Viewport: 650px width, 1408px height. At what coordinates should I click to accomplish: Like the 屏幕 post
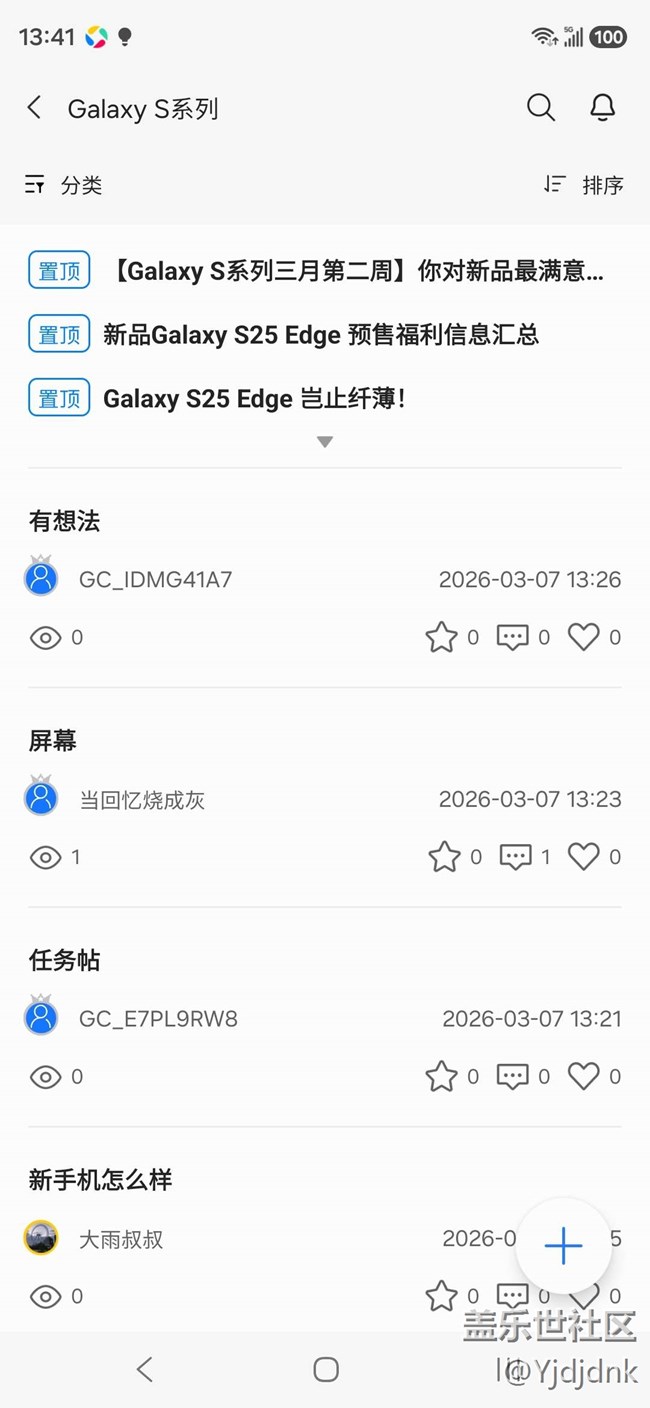(x=583, y=857)
